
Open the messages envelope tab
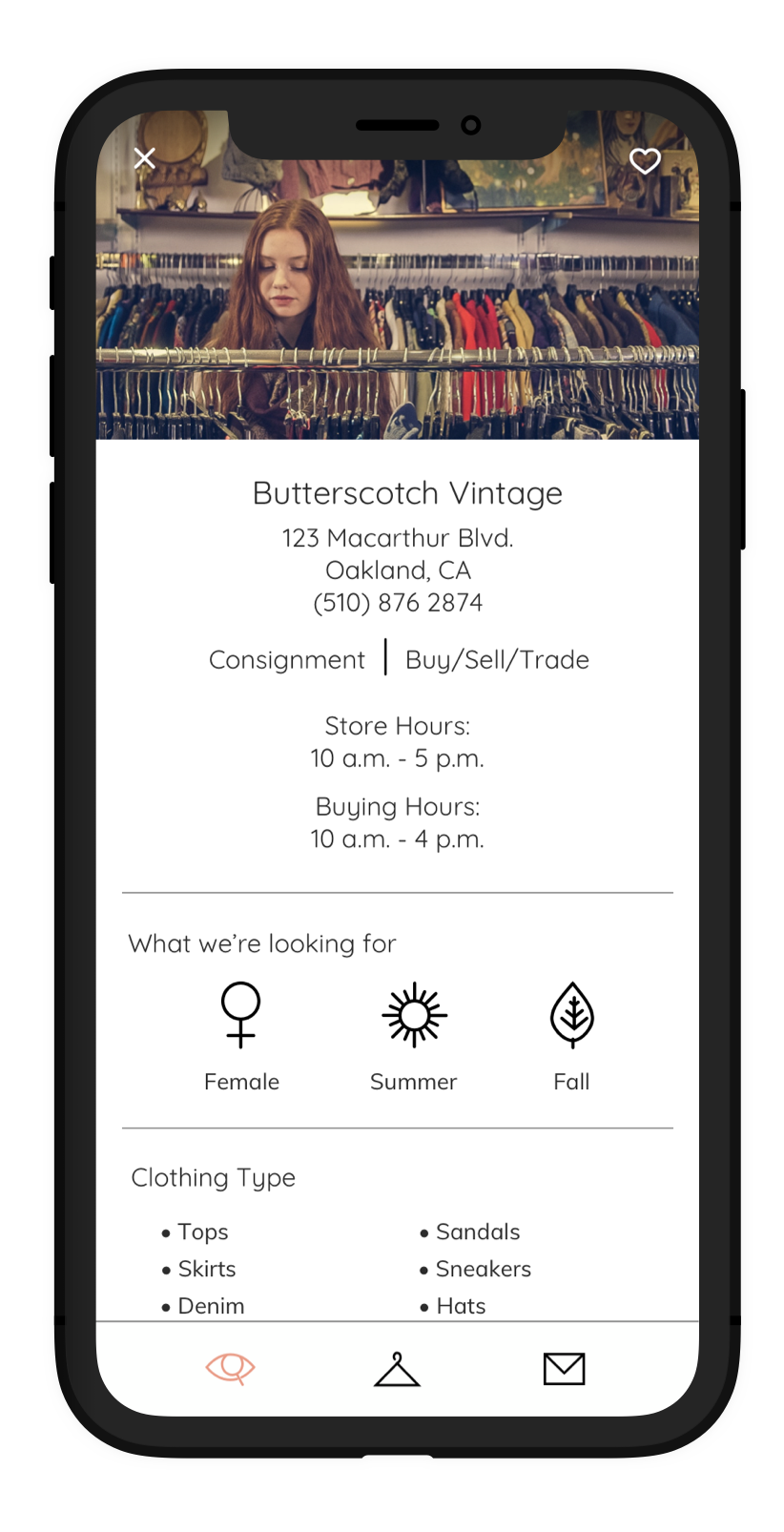coord(564,1369)
